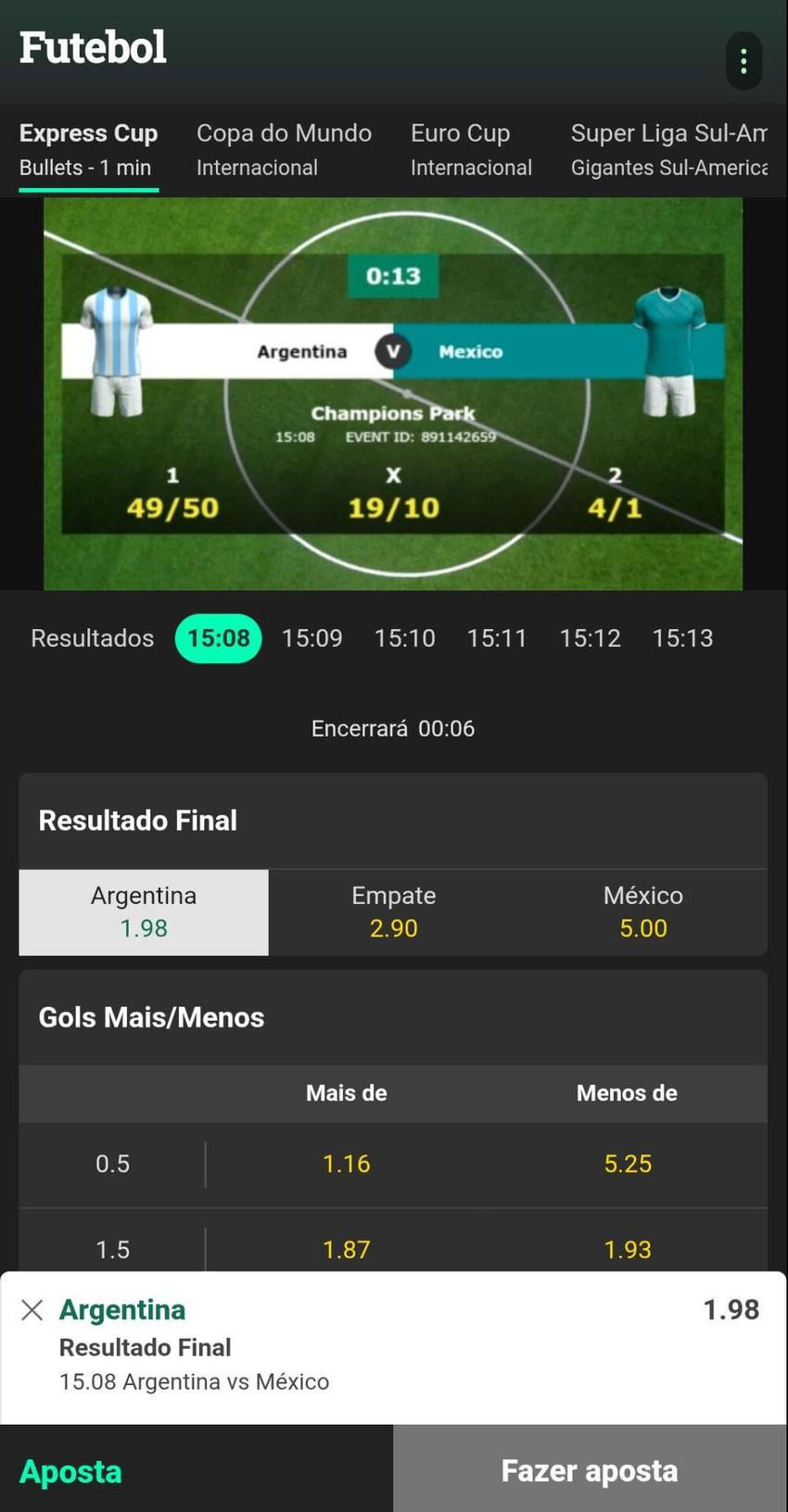Remove the Argentina selection from bet slip
The height and width of the screenshot is (1512, 788).
32,1309
